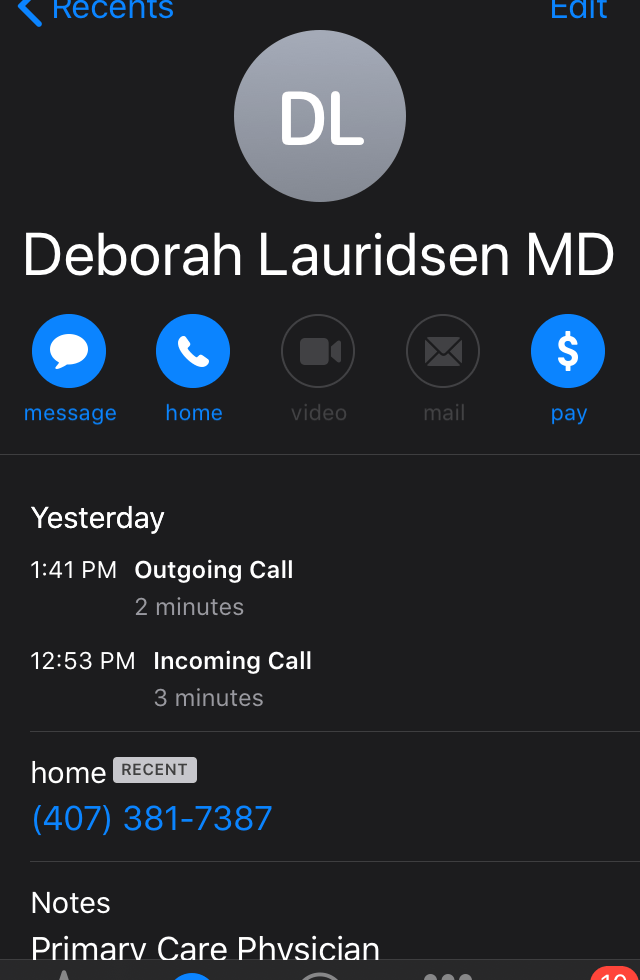Open Edit for this contact
Screen dimensions: 640x980
(578, 9)
